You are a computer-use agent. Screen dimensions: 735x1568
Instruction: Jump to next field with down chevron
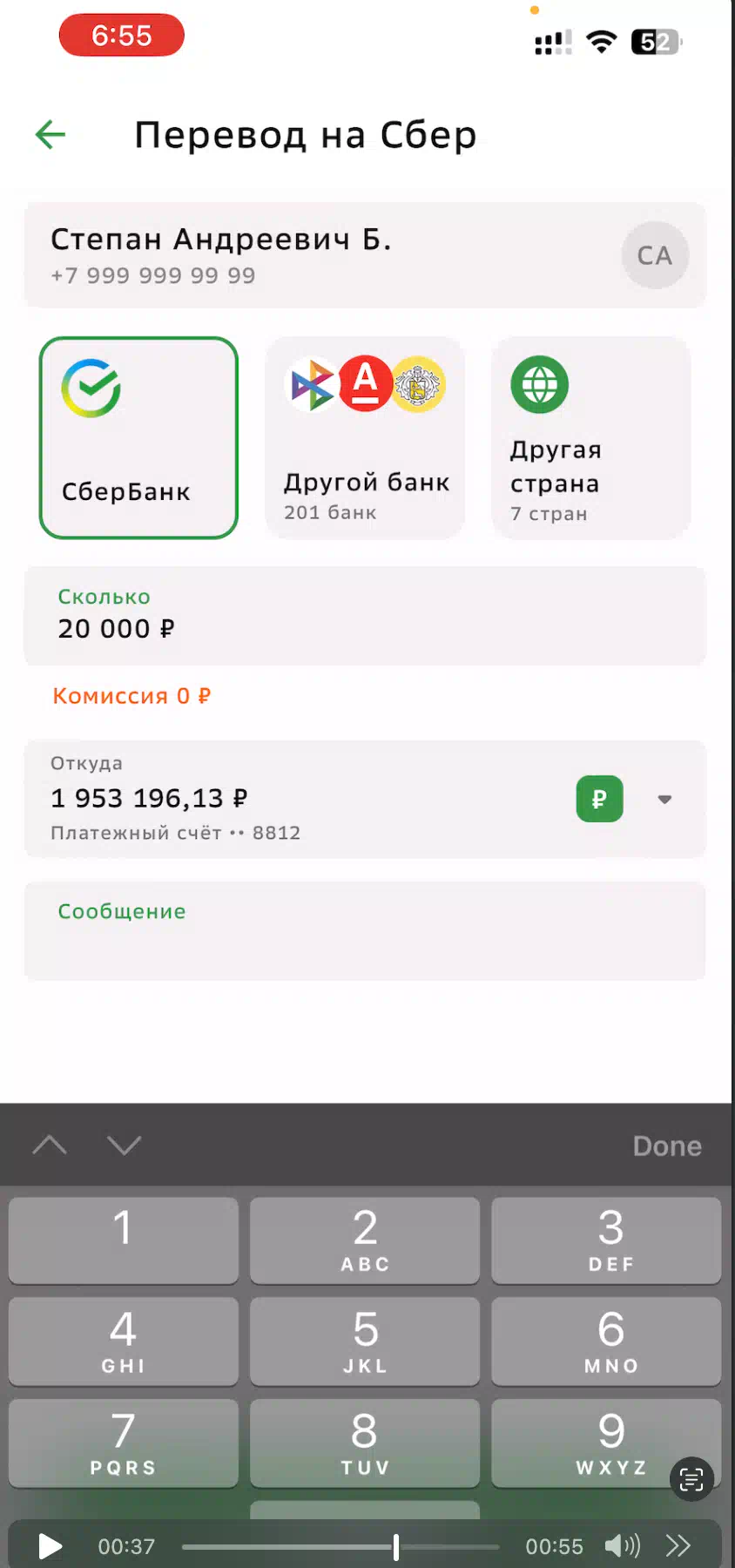pyautogui.click(x=125, y=1145)
